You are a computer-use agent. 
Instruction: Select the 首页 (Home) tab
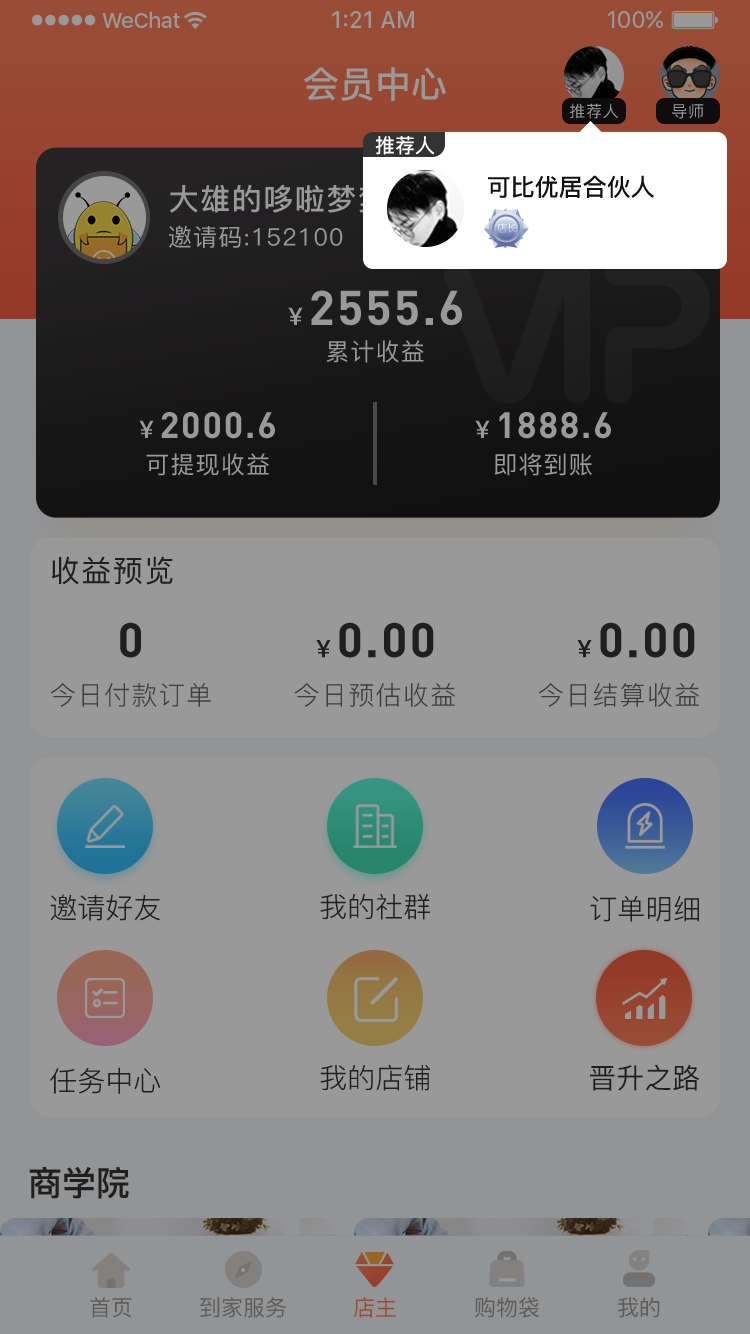pos(109,1271)
